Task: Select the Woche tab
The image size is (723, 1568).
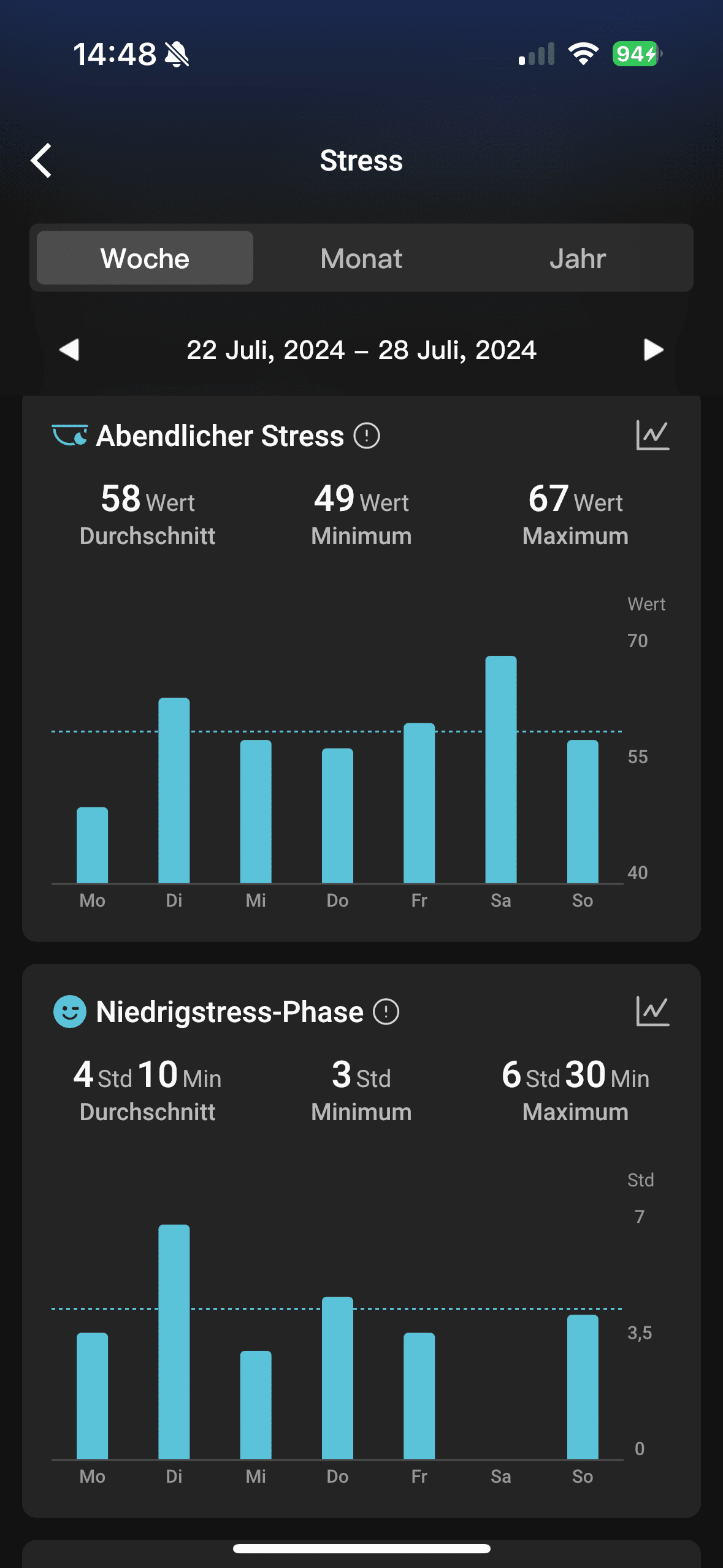Action: tap(145, 258)
